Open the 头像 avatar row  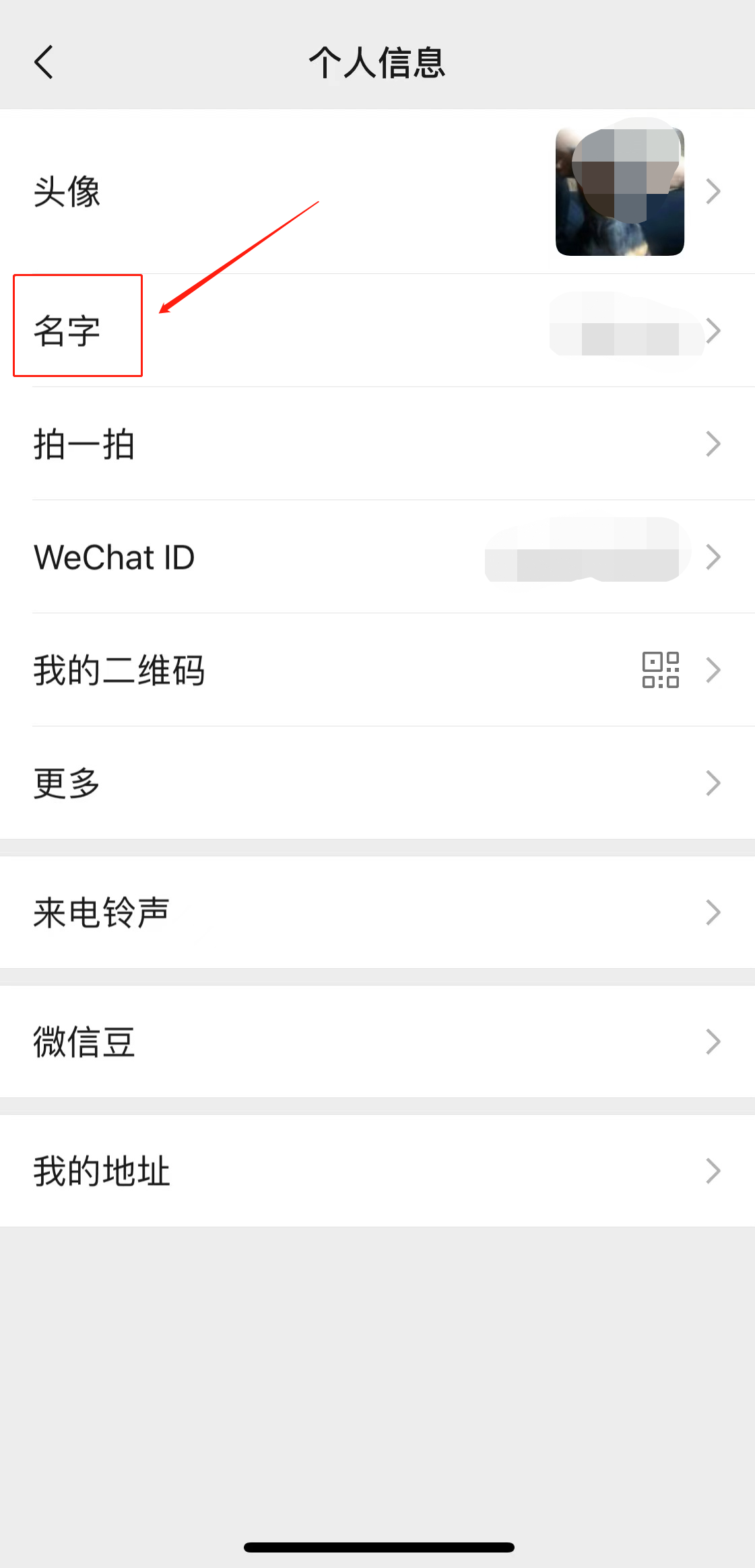coord(377,192)
